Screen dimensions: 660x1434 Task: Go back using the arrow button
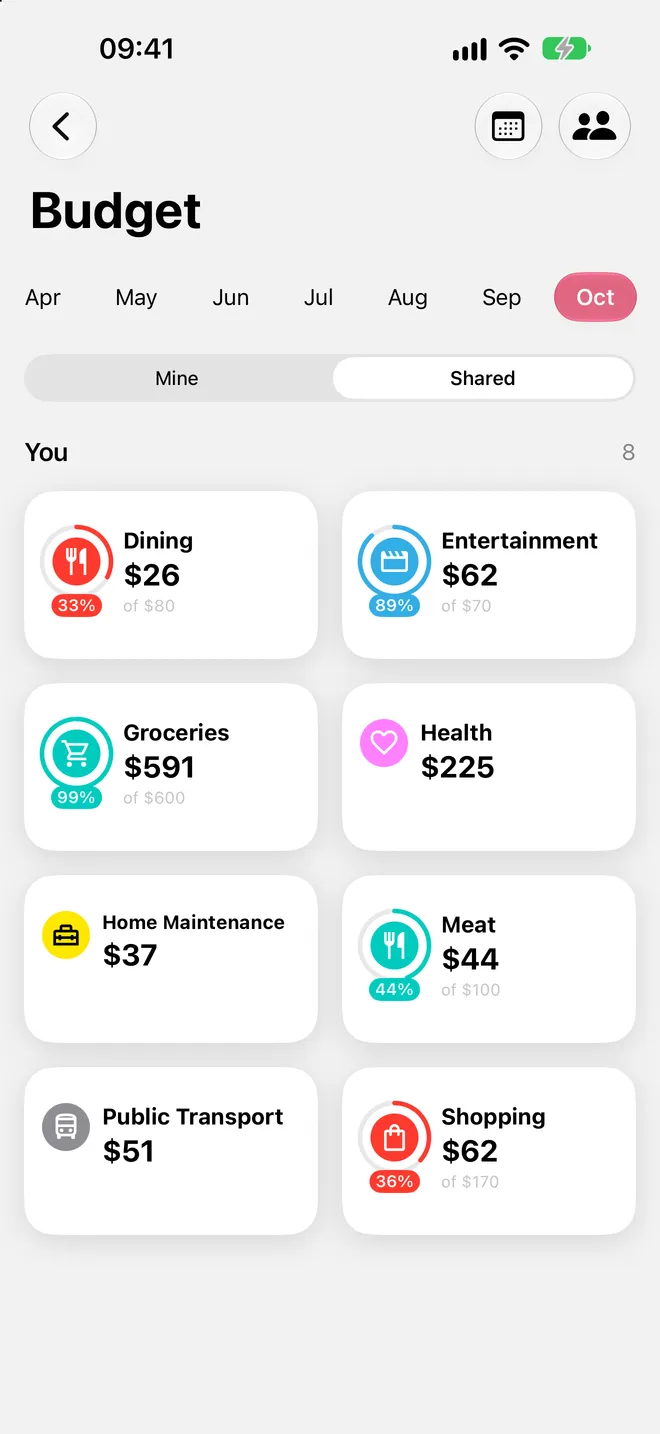(x=63, y=127)
